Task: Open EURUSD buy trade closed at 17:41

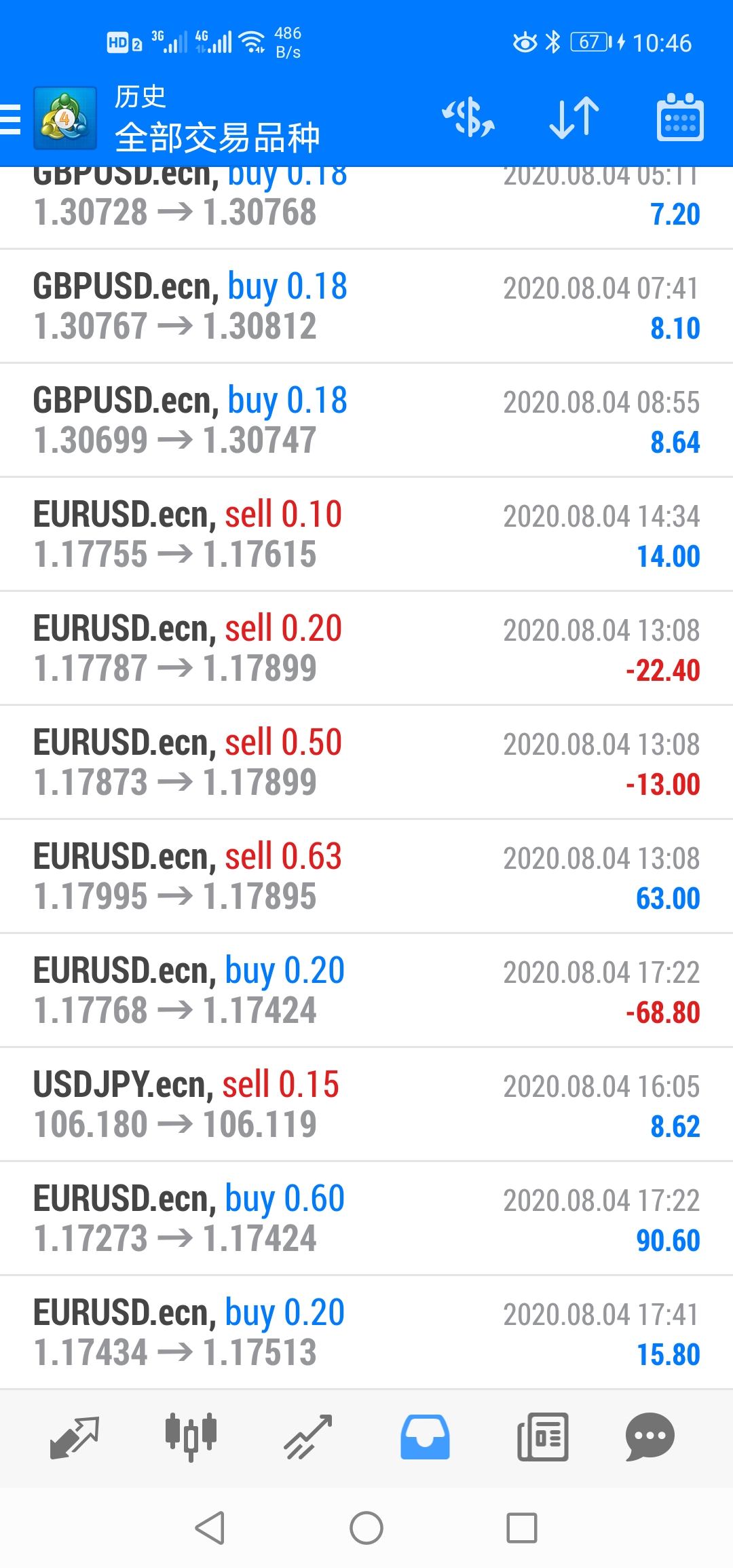Action: tap(366, 1332)
